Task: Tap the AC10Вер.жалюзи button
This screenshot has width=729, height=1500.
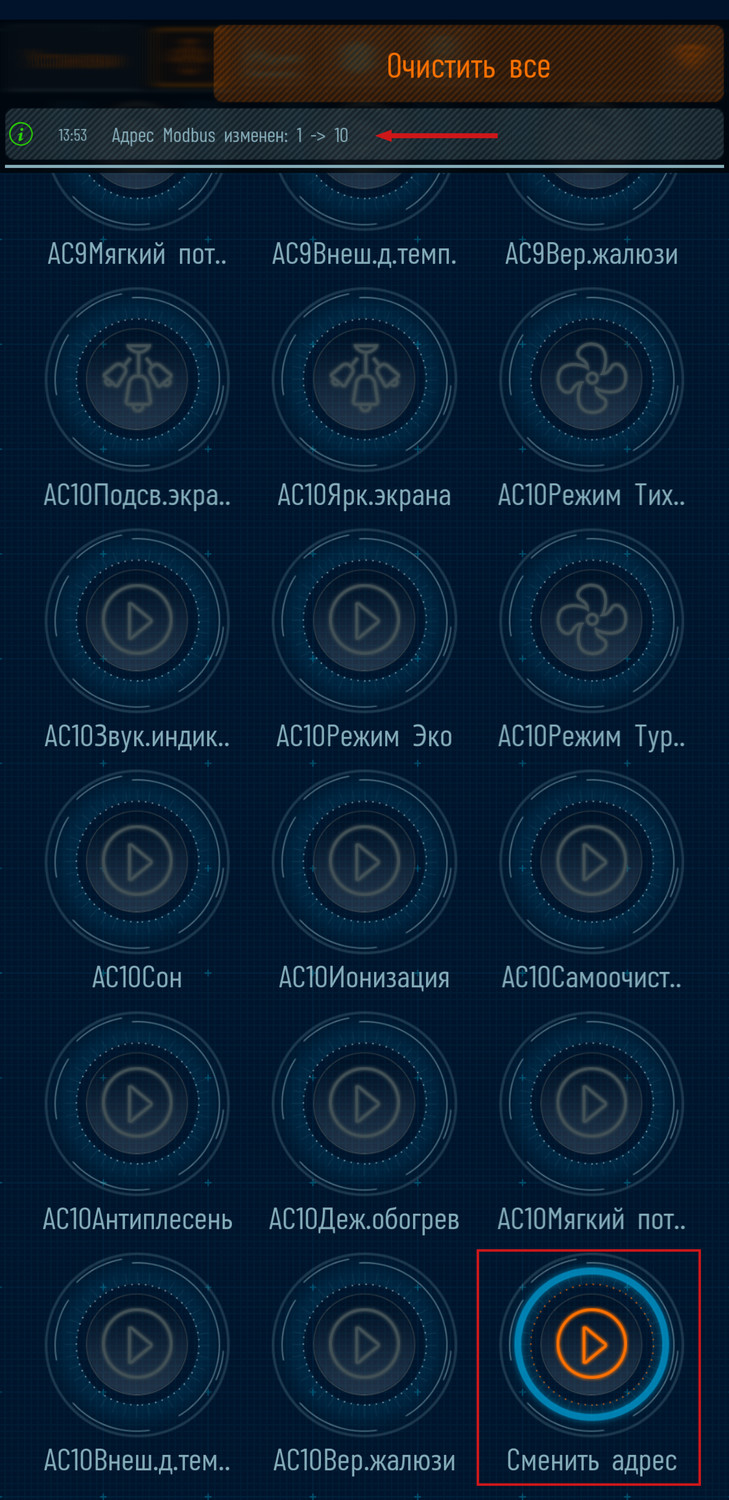Action: click(x=364, y=1345)
